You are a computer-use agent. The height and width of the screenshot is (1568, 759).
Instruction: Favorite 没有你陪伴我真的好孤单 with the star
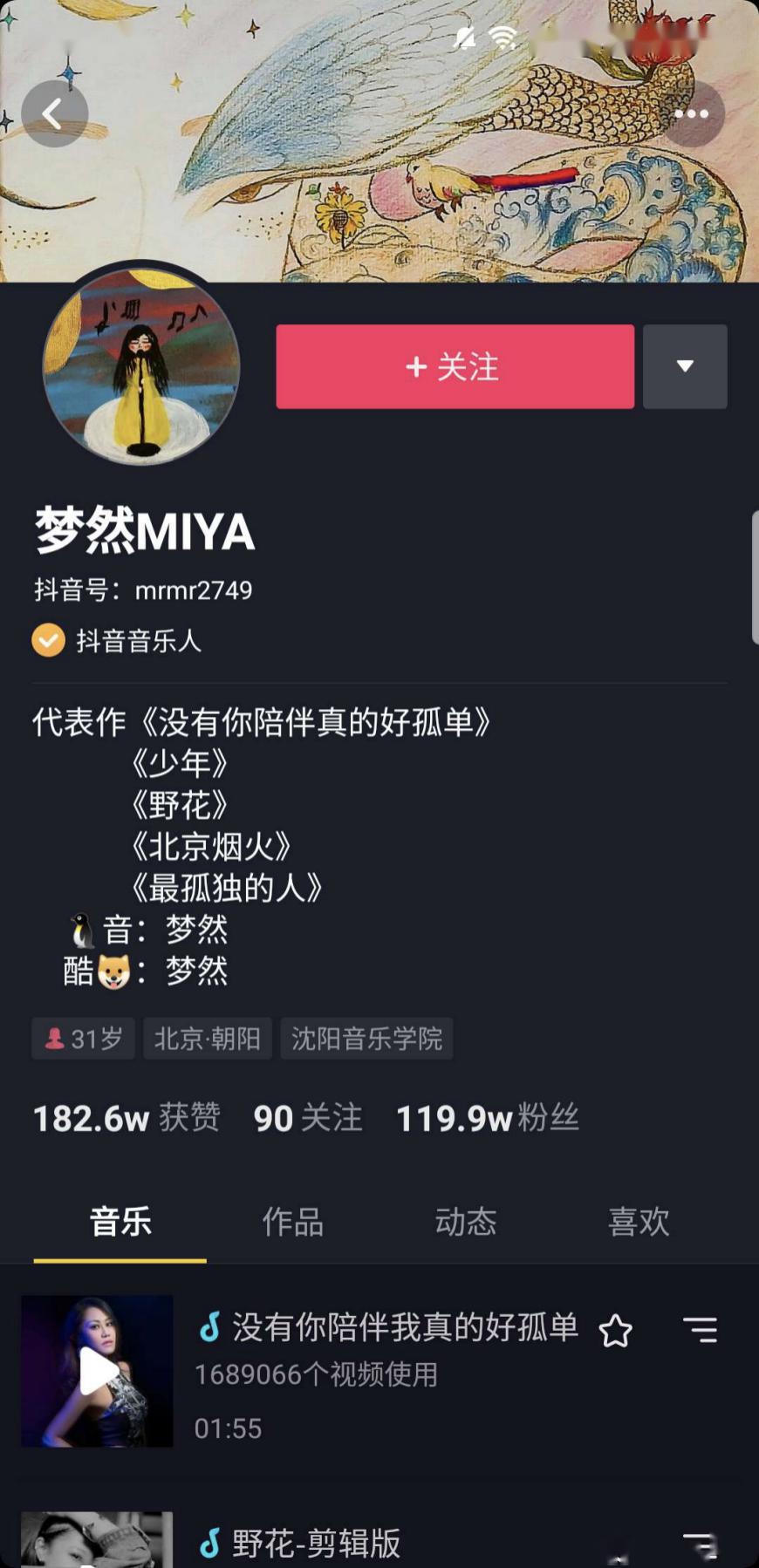(615, 1331)
